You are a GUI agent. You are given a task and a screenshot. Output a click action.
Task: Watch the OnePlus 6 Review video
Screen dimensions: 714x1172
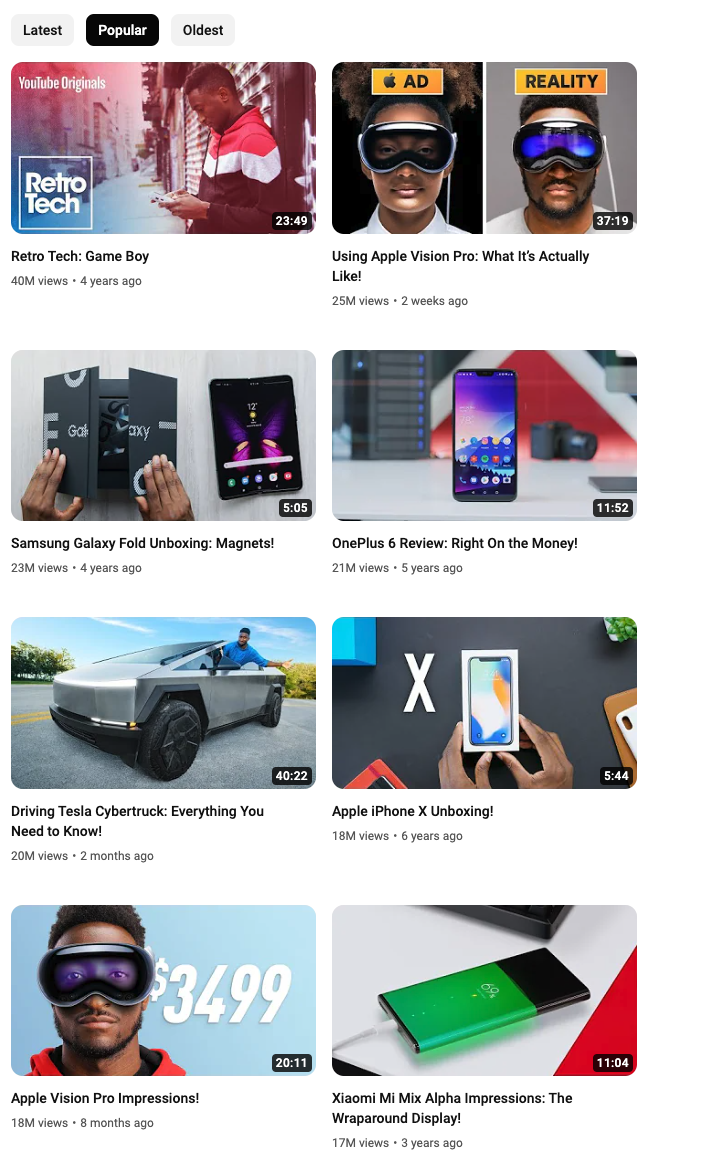pos(484,435)
